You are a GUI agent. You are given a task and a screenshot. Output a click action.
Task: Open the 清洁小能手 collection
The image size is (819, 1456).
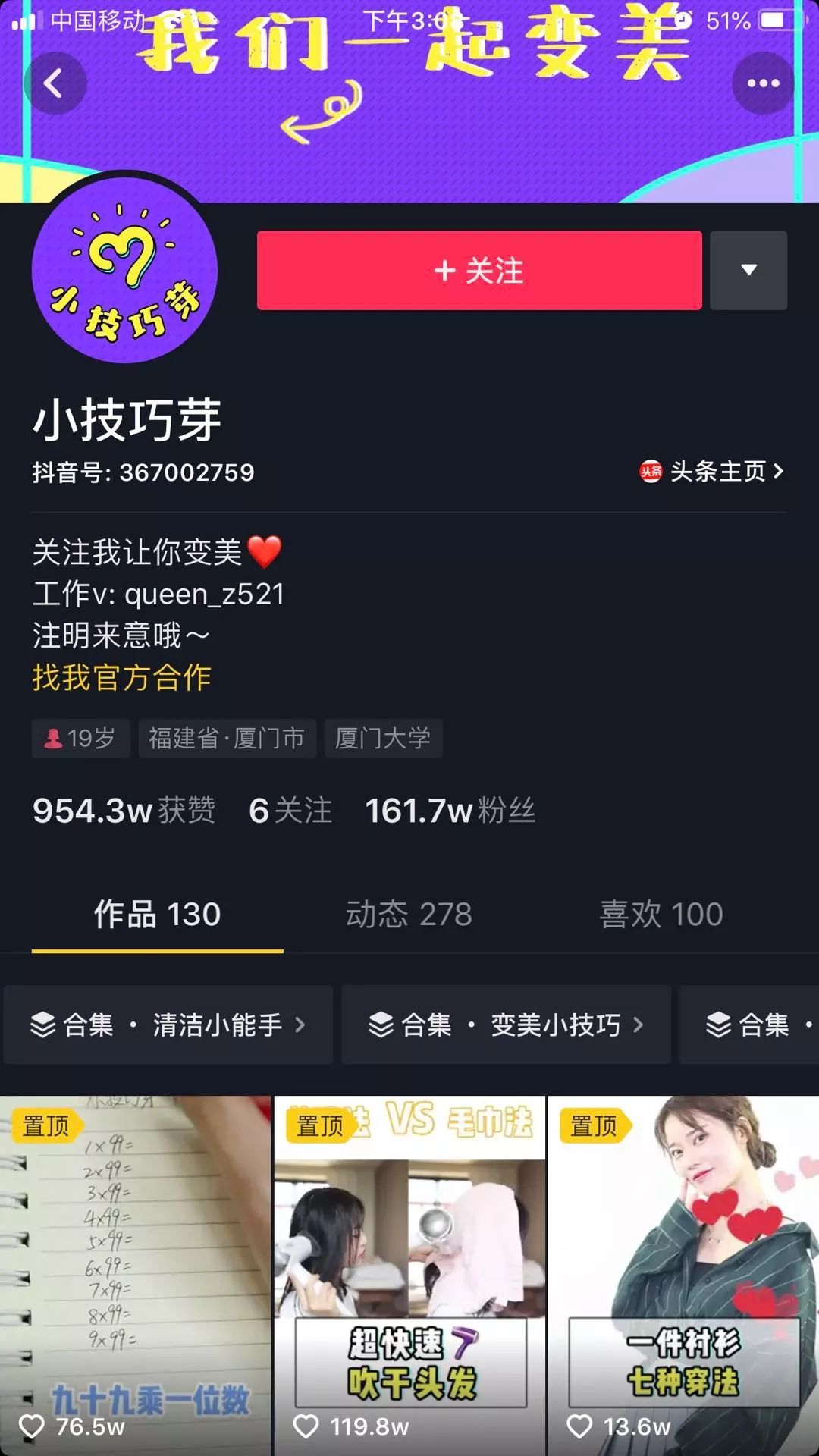(168, 1025)
